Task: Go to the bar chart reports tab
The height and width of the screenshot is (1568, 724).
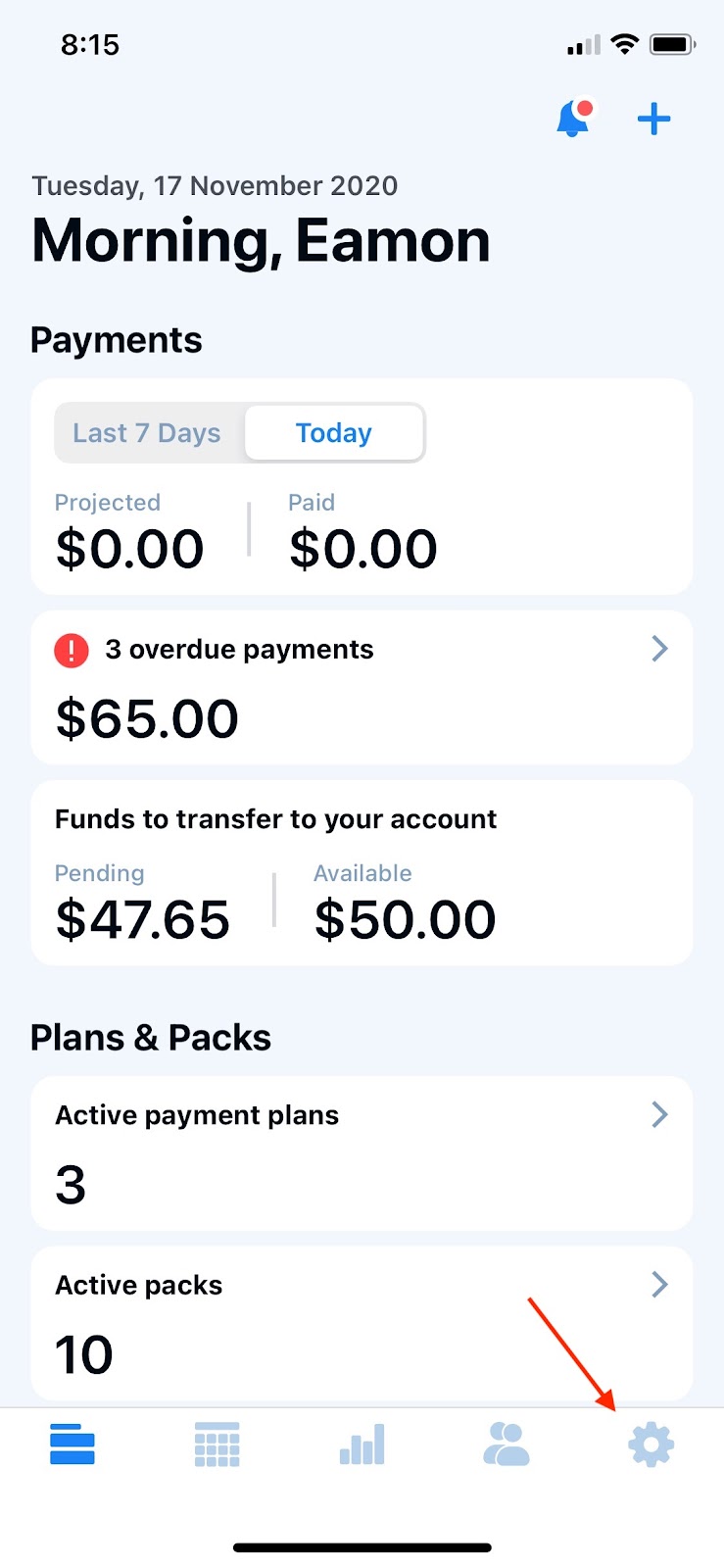Action: pos(362,1445)
